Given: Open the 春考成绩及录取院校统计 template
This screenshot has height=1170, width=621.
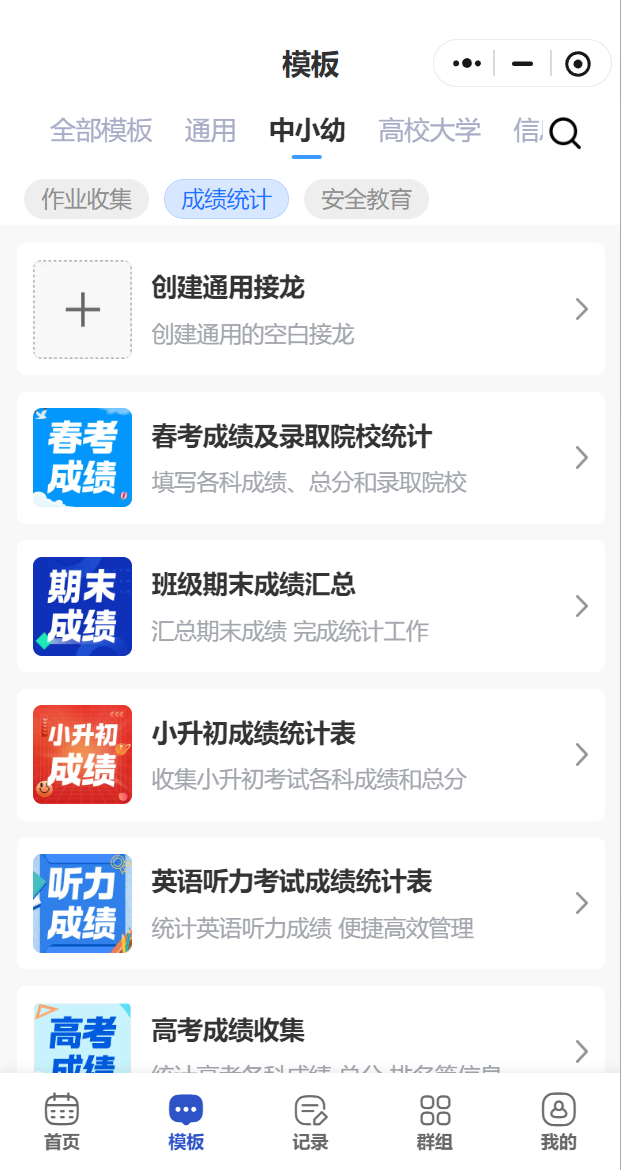Looking at the screenshot, I should pyautogui.click(x=311, y=458).
